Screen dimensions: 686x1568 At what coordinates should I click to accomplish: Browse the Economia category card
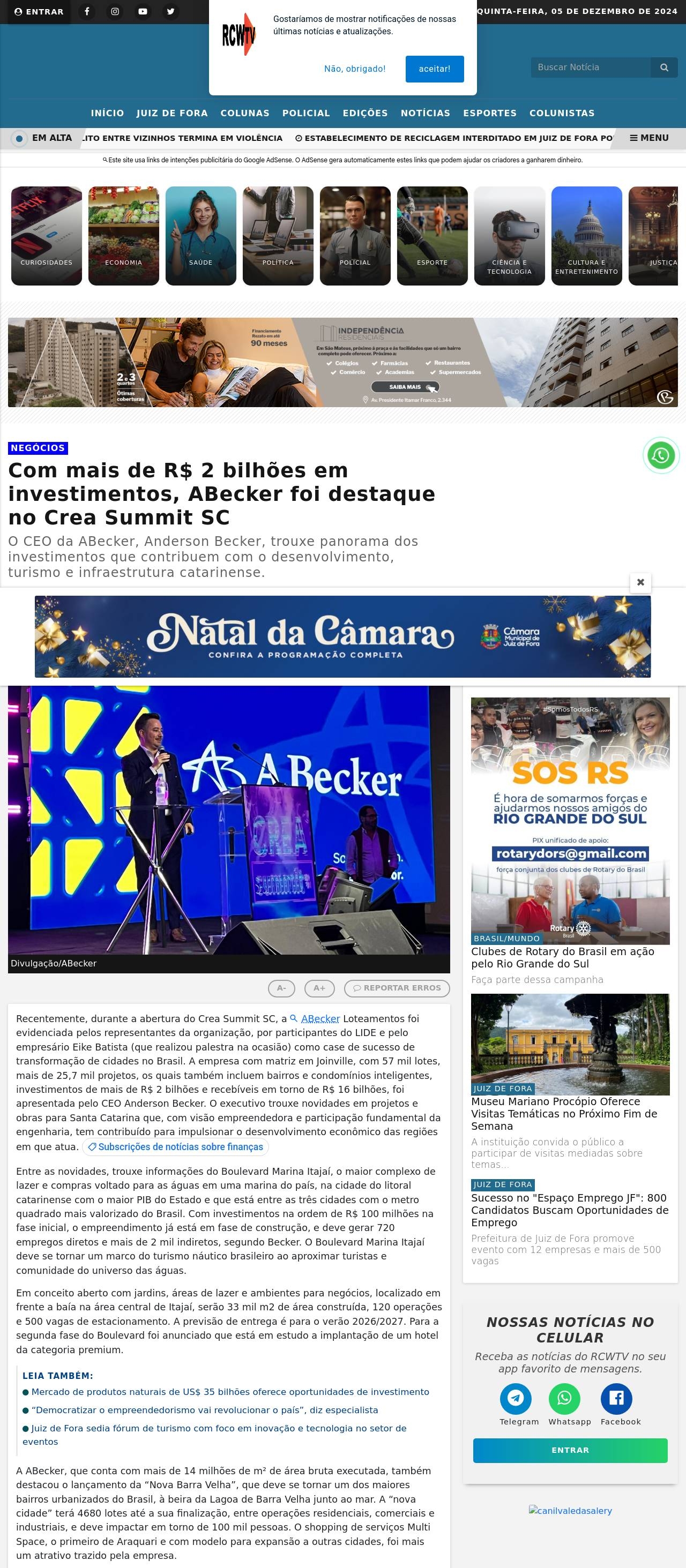pos(124,236)
